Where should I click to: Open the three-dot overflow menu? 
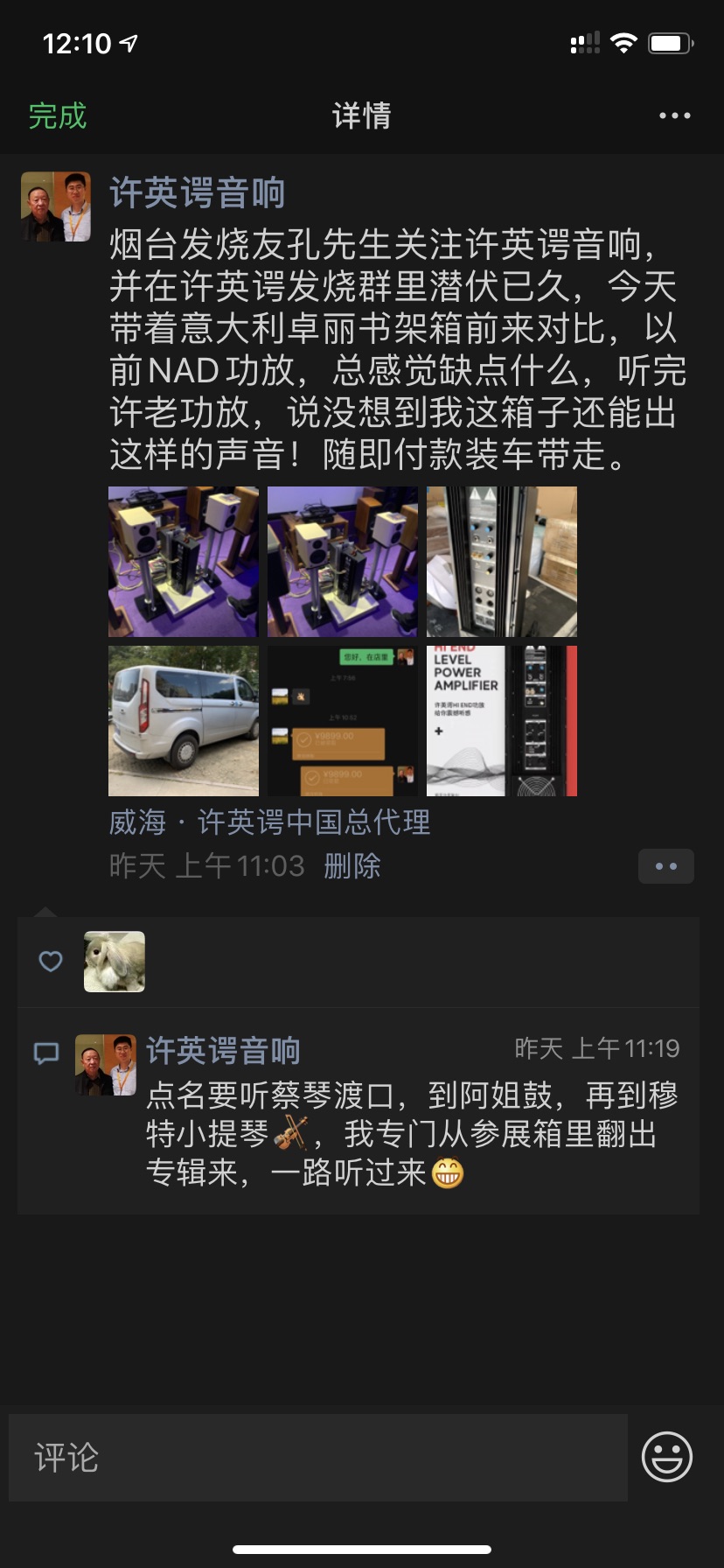[x=674, y=115]
